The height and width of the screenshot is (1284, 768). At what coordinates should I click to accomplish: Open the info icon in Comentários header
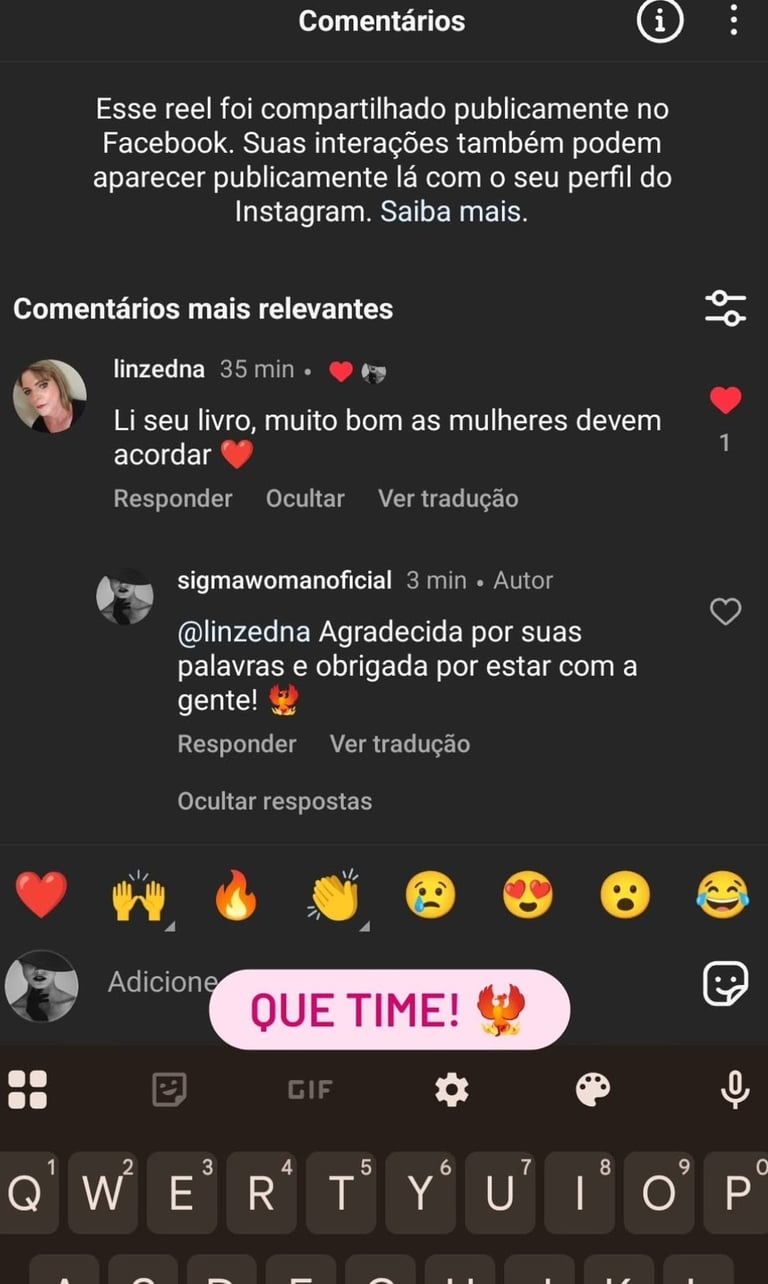coord(658,22)
